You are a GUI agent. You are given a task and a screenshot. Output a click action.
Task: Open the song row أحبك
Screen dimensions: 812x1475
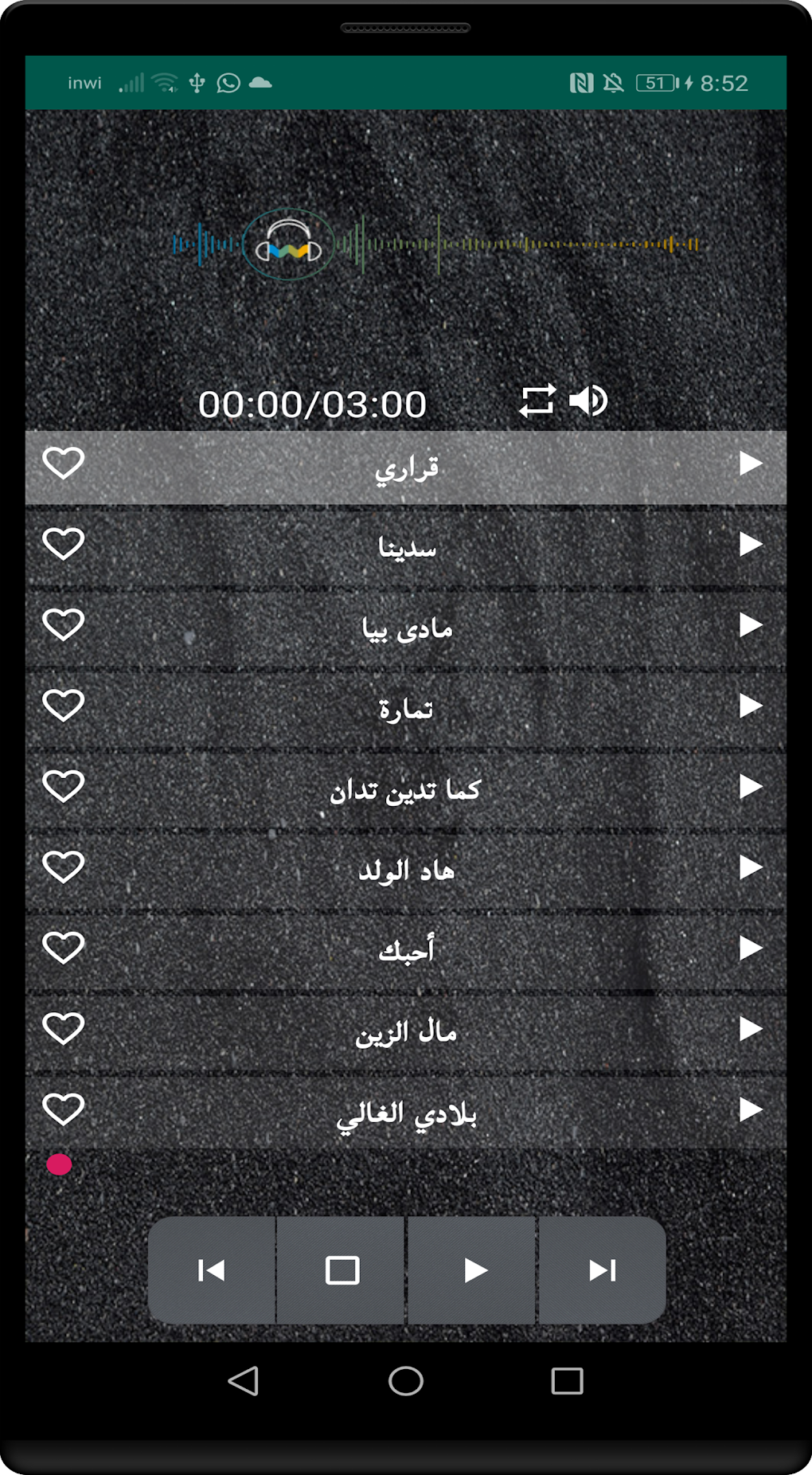click(x=406, y=949)
